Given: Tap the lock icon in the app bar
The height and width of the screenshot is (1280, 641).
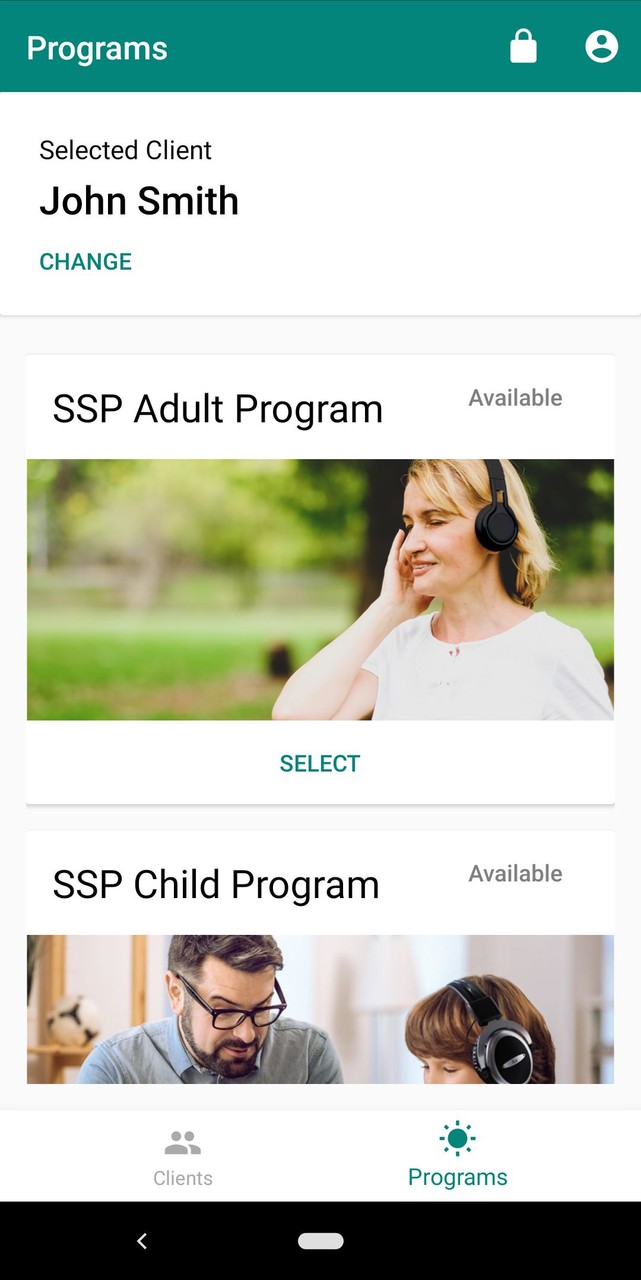Looking at the screenshot, I should [x=523, y=47].
